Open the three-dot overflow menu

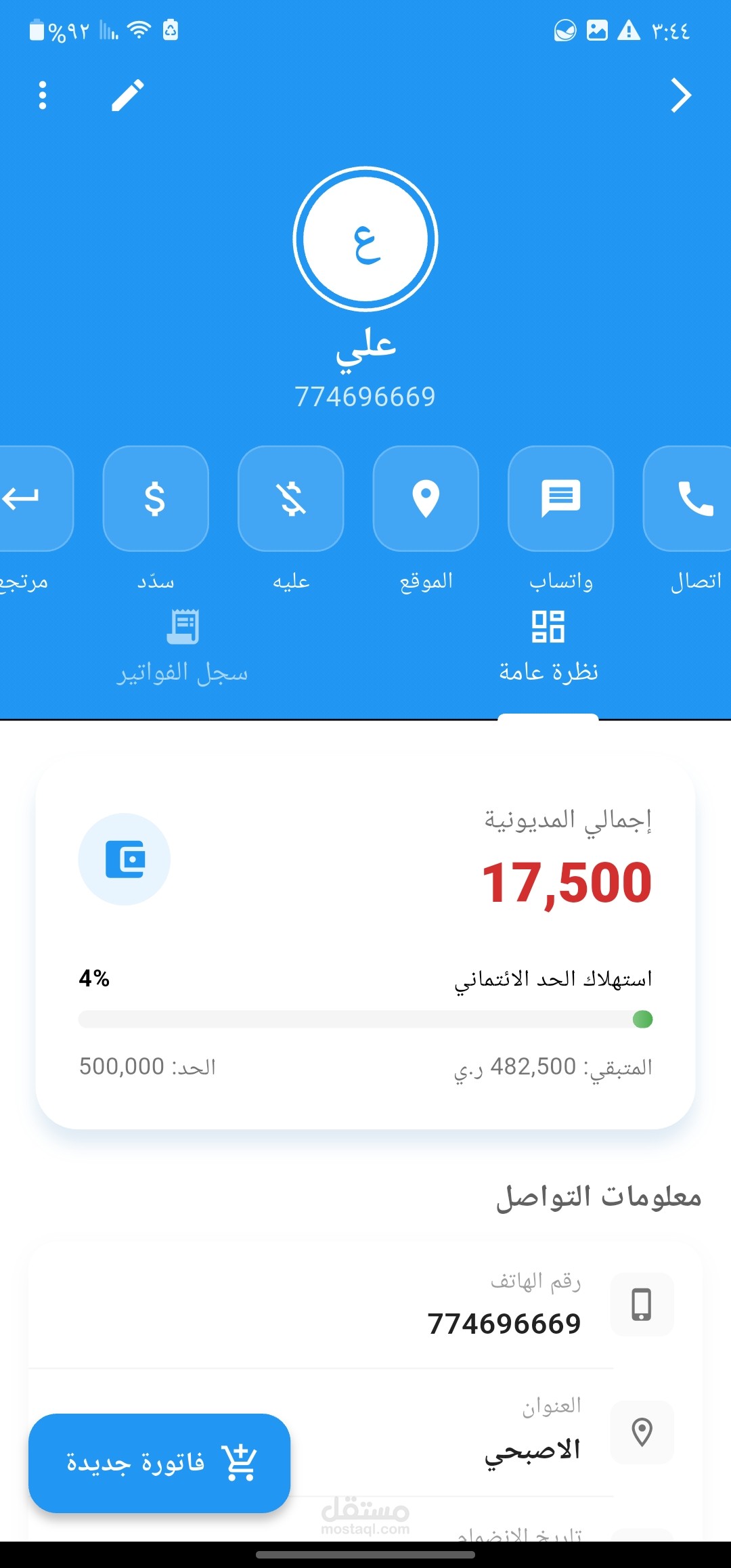tap(43, 95)
